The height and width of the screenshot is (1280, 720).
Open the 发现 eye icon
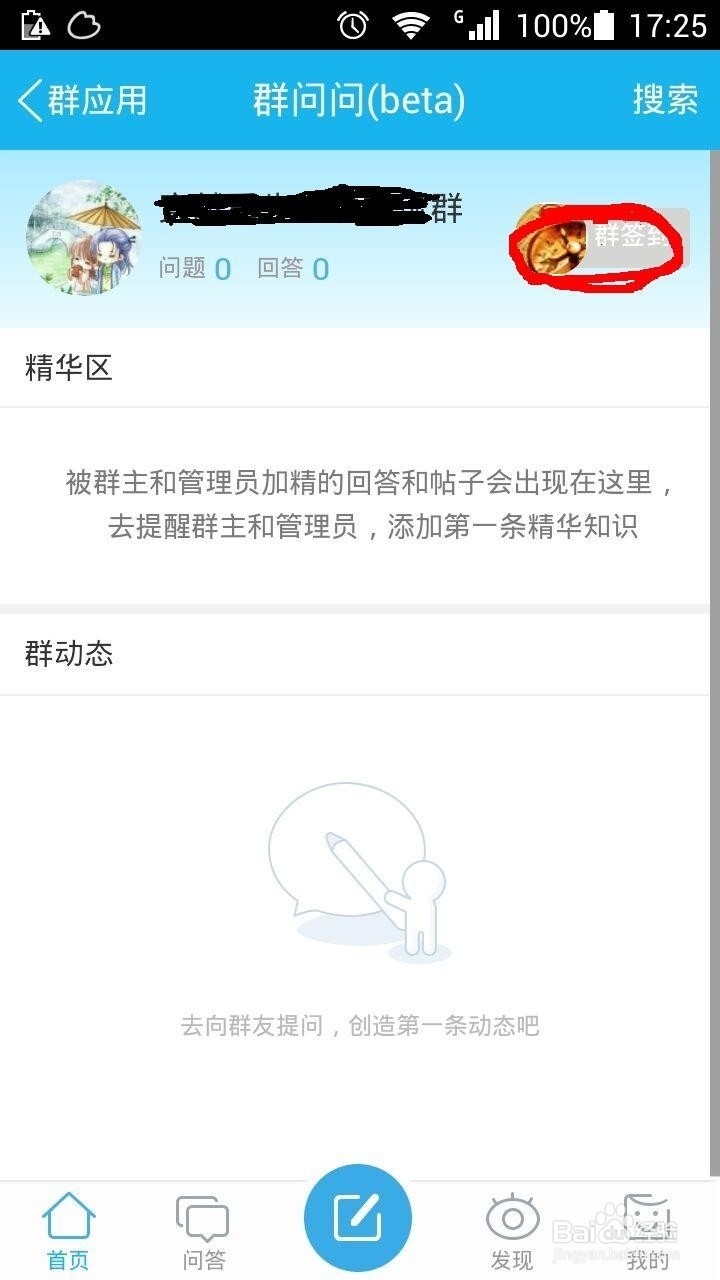point(513,1218)
